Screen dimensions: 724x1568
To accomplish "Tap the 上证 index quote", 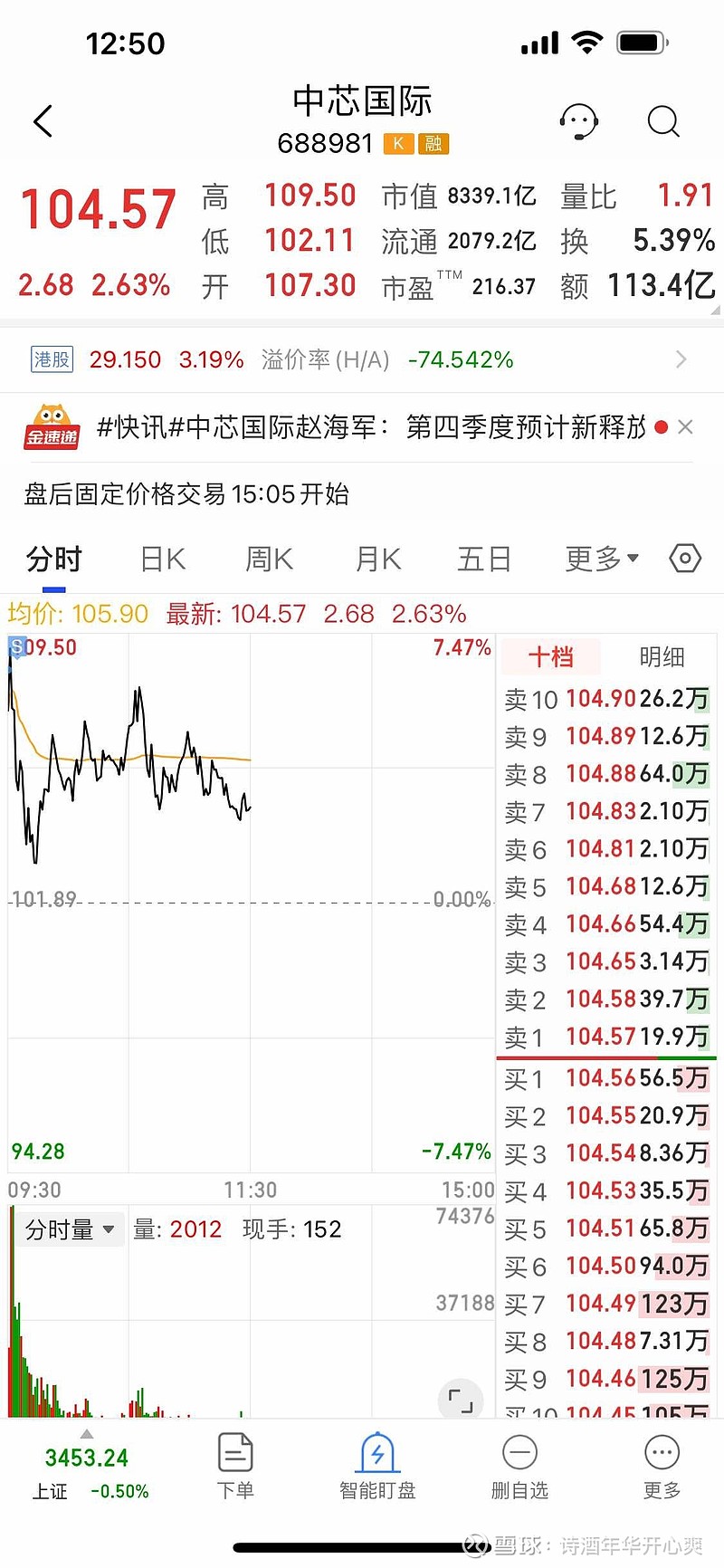I will point(84,1465).
